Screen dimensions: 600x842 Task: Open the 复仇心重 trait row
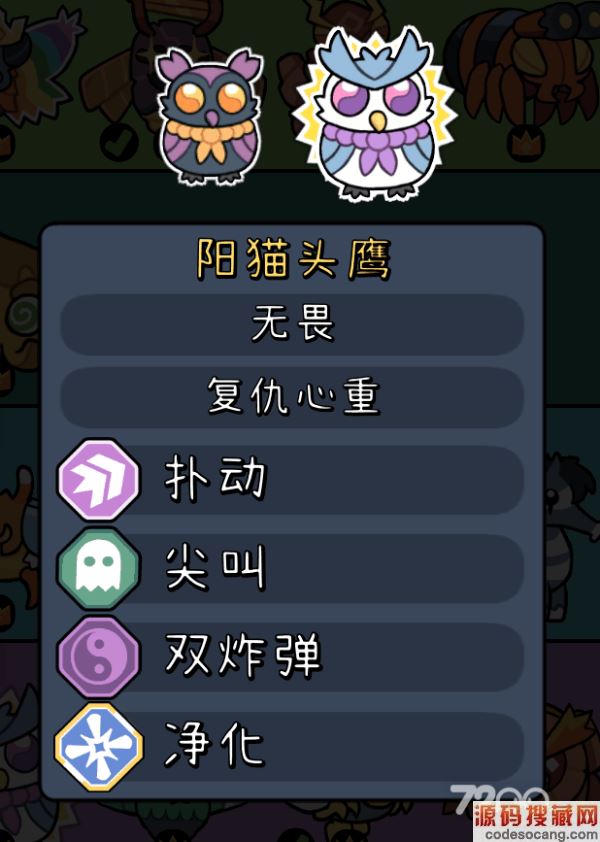point(293,397)
